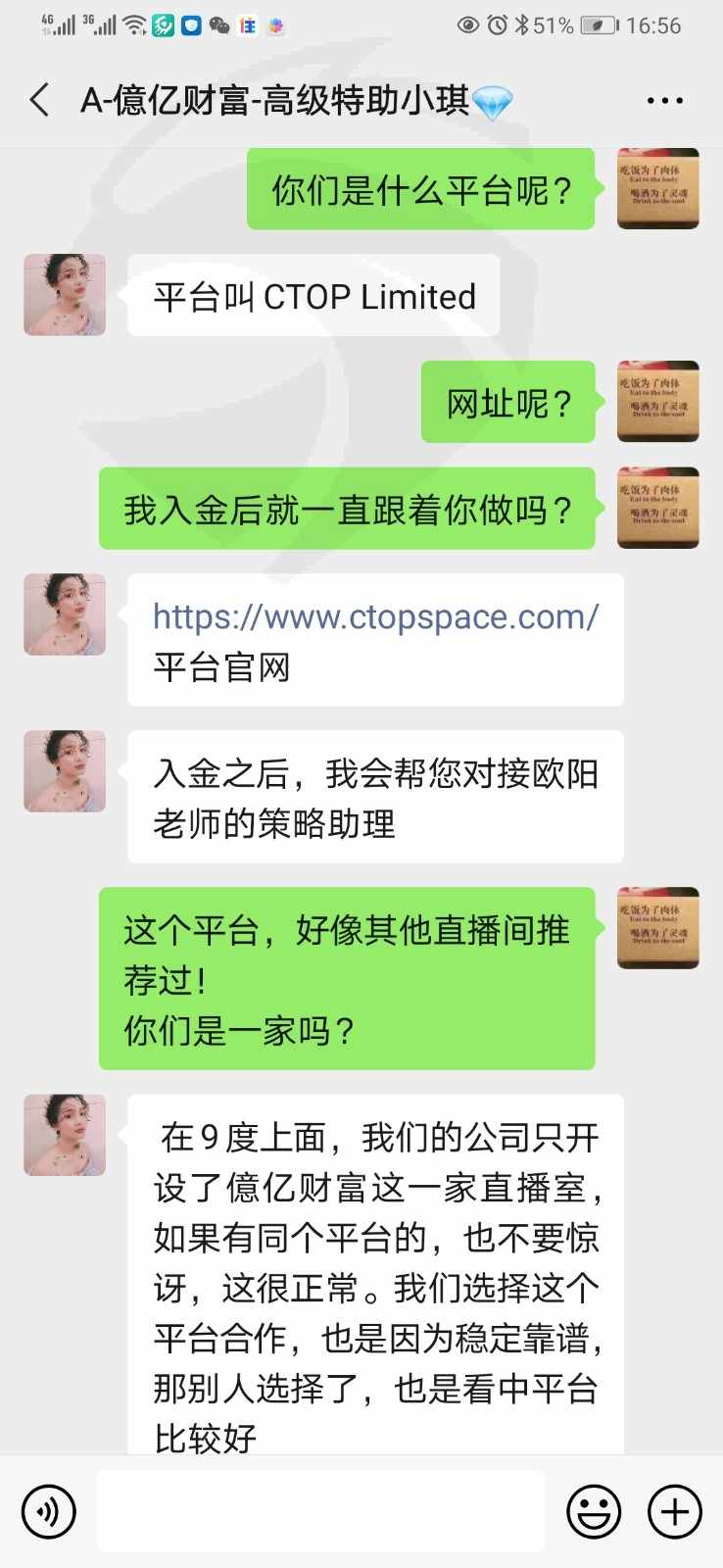Open the three-dot chat options menu
This screenshot has height=1568, width=723.
pyautogui.click(x=665, y=100)
